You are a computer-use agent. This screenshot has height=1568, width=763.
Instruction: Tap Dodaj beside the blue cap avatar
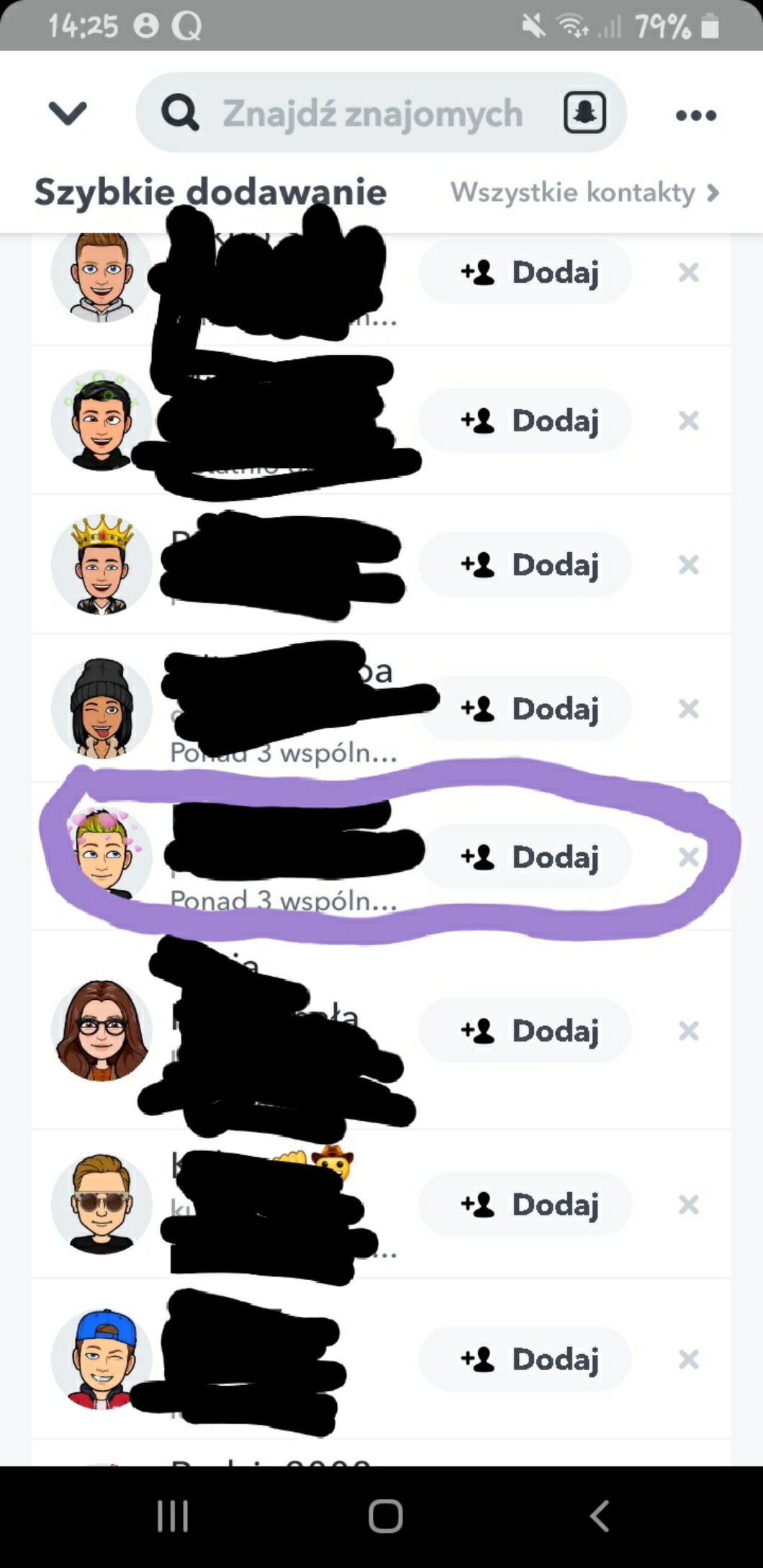point(525,1359)
